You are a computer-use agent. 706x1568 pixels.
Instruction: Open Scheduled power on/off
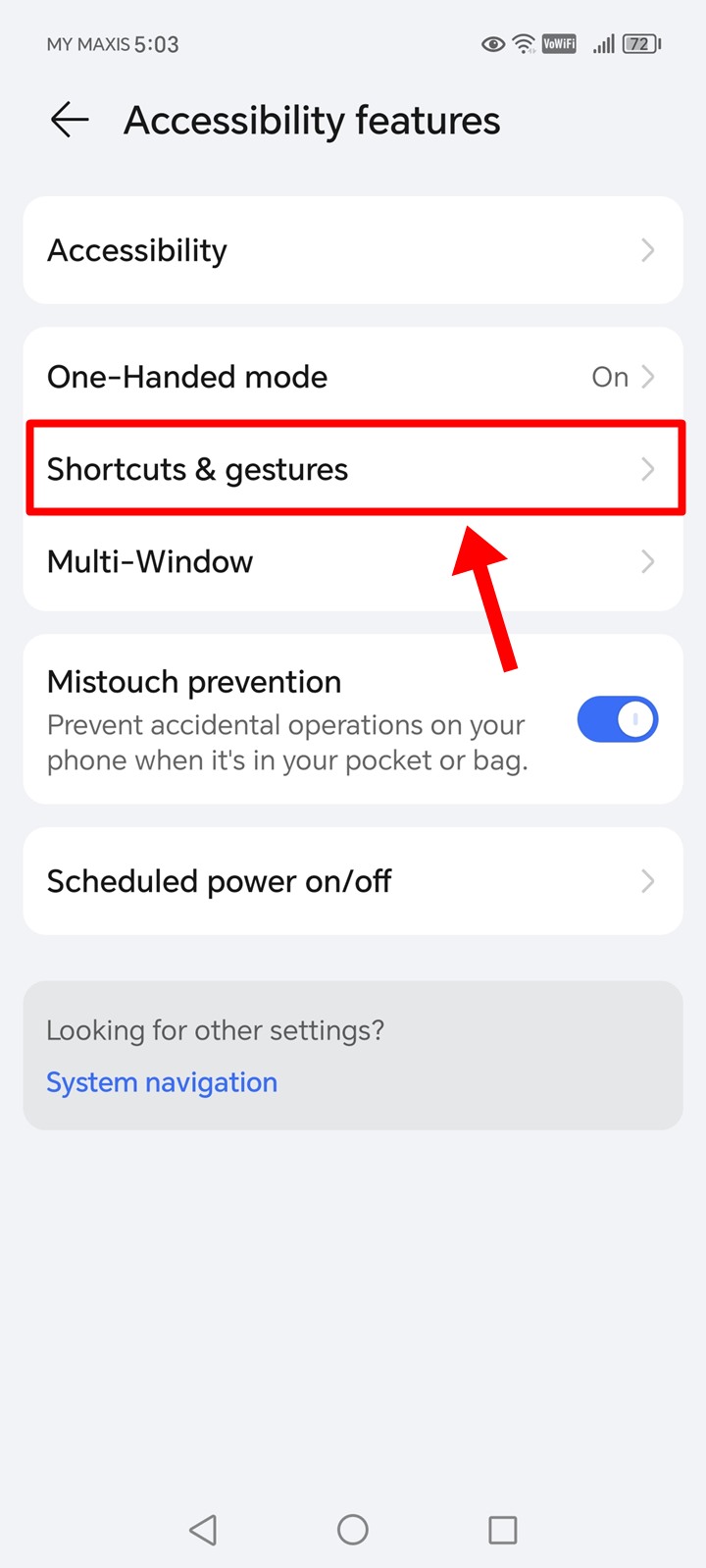pyautogui.click(x=352, y=881)
